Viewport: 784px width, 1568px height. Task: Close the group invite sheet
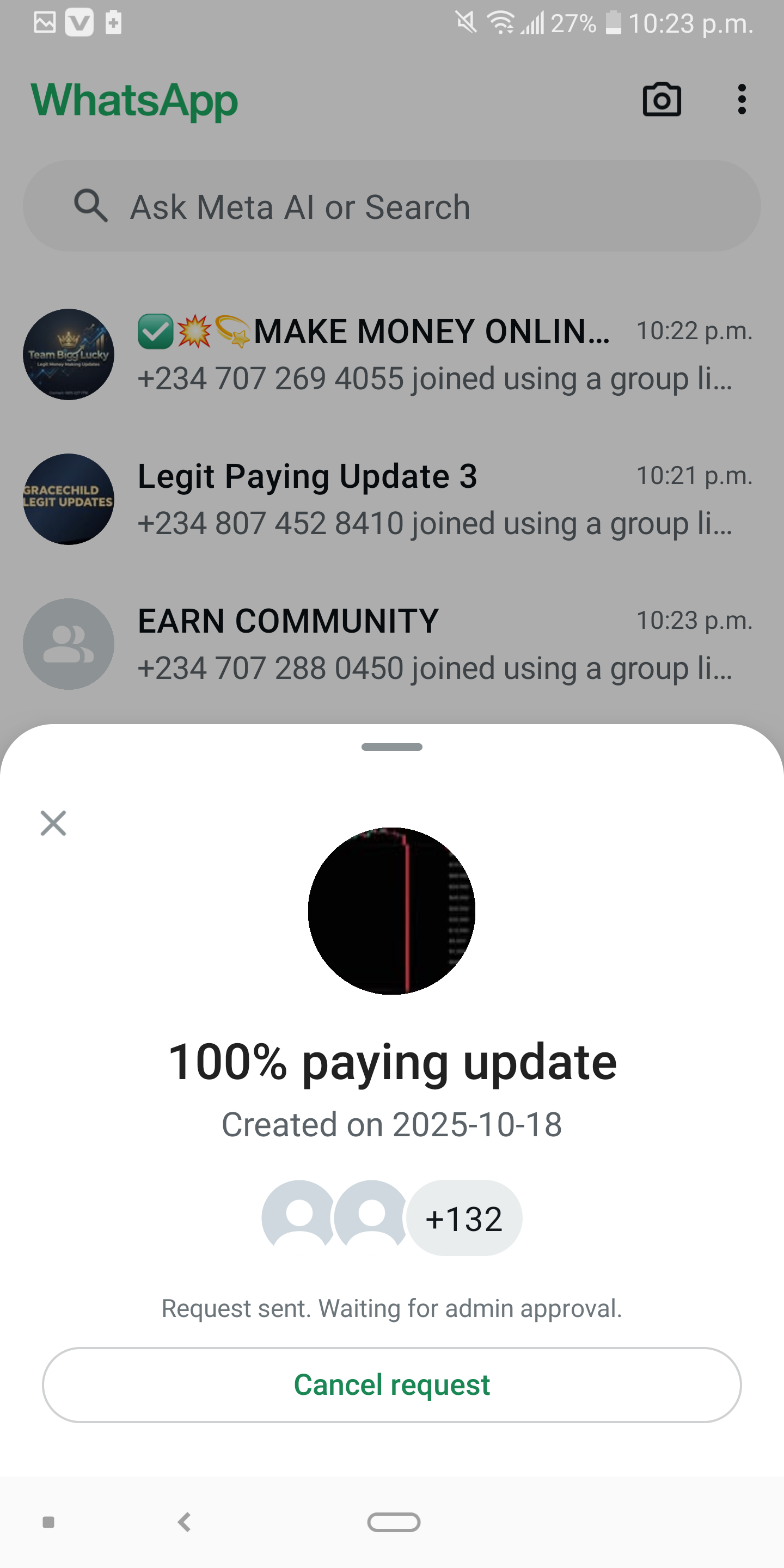[53, 824]
